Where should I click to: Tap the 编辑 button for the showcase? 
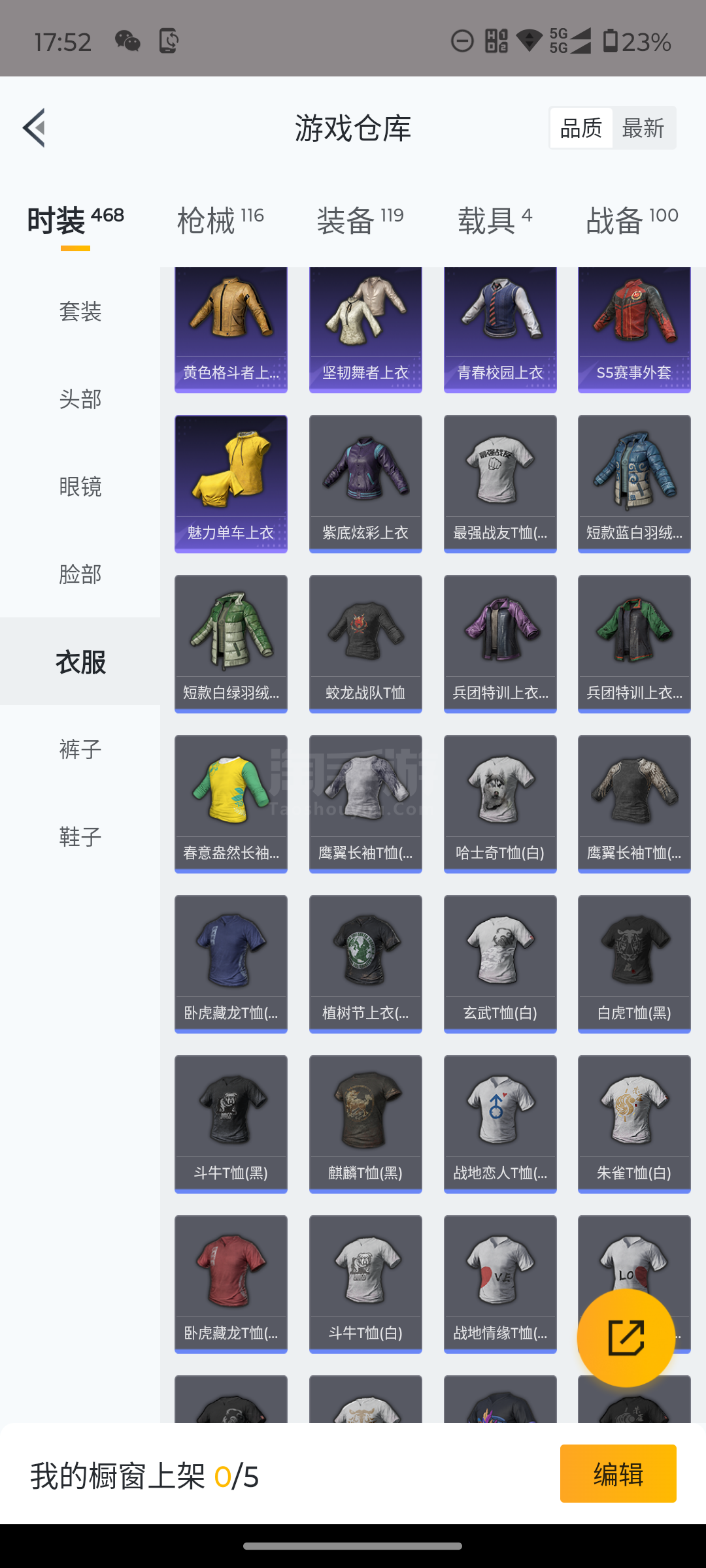tap(618, 1473)
